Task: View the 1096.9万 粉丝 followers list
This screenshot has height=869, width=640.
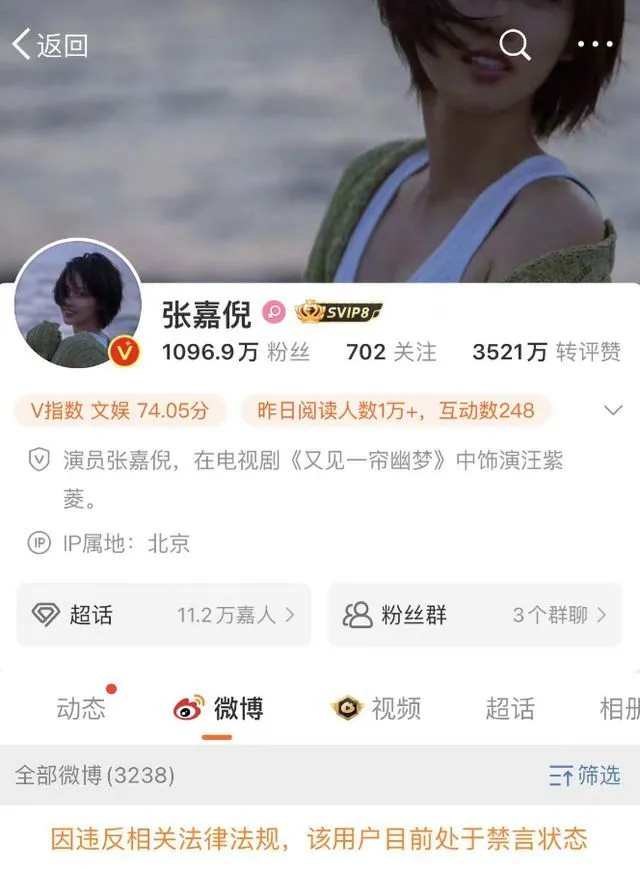Action: (235, 352)
